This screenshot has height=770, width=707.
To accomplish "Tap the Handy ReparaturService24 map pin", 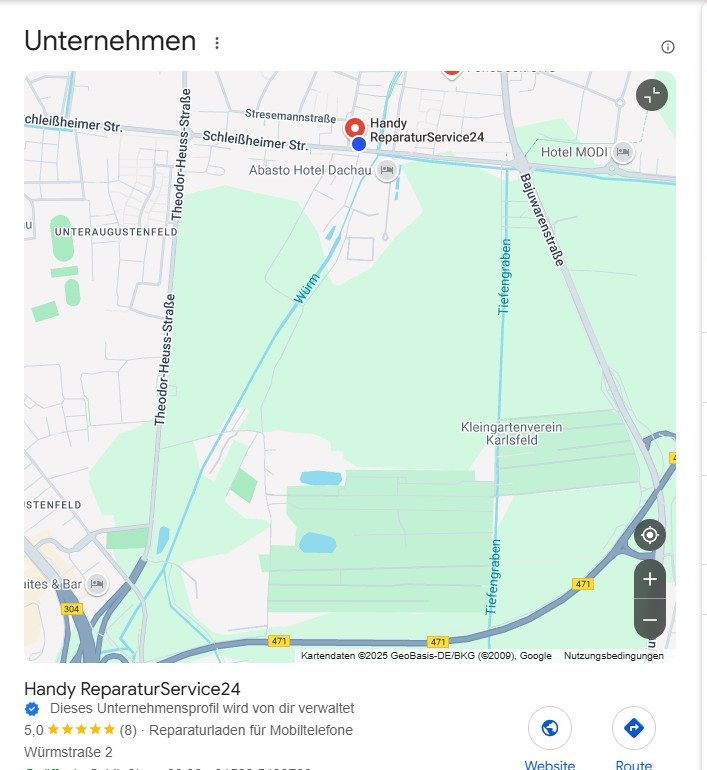I will coord(354,129).
